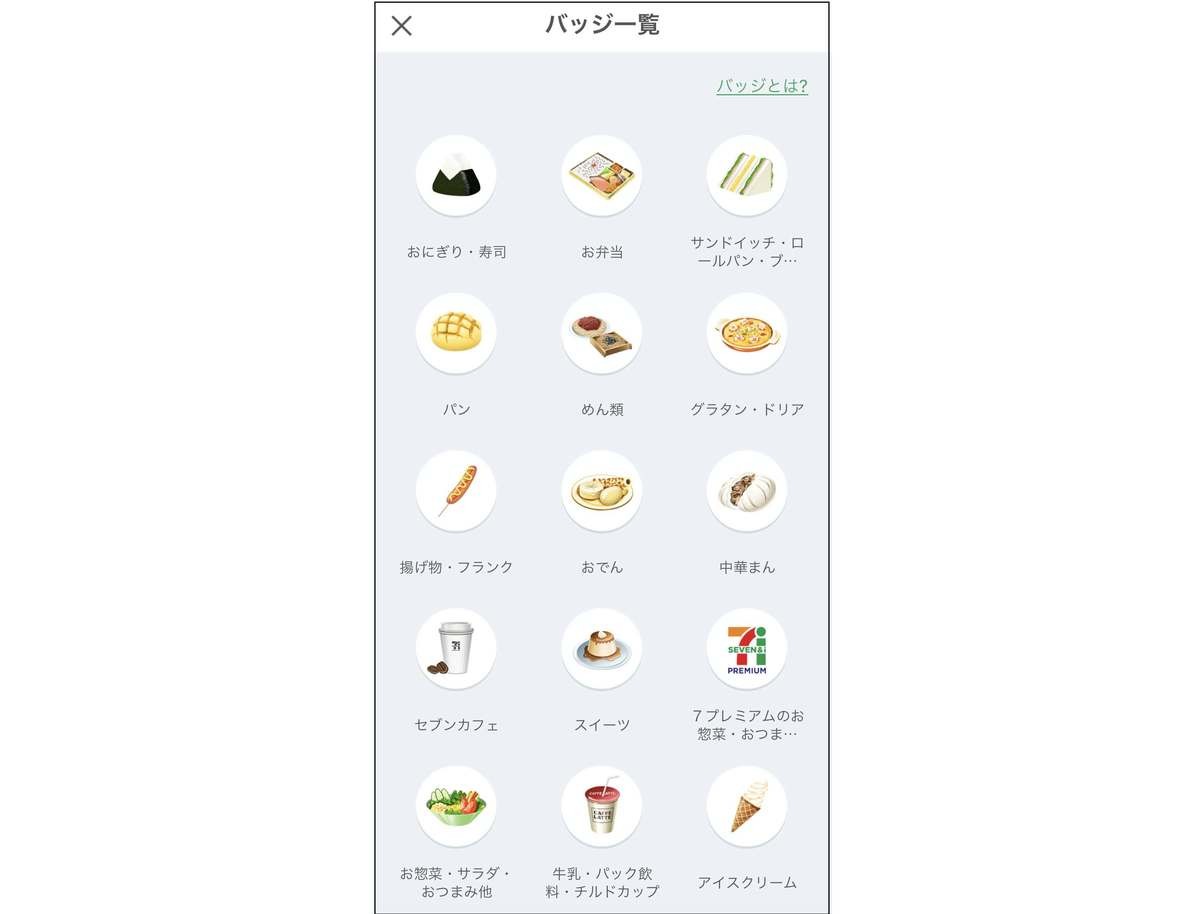Select the お弁当 badge

click(x=601, y=175)
